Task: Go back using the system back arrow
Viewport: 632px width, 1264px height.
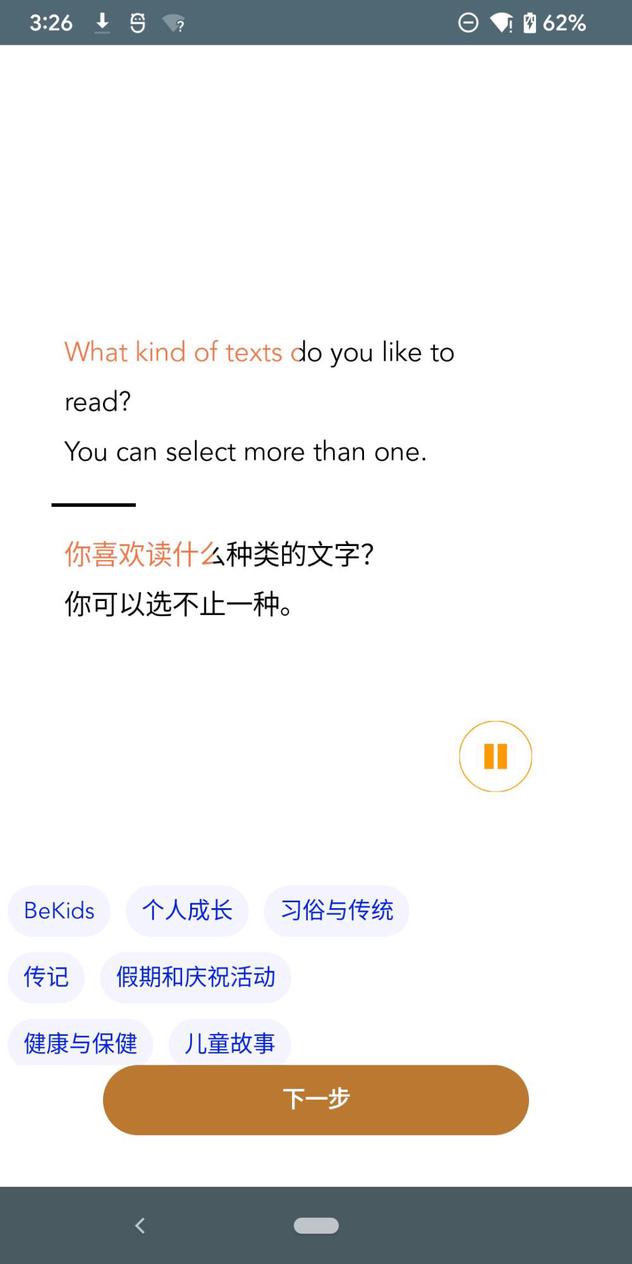Action: pyautogui.click(x=140, y=1225)
